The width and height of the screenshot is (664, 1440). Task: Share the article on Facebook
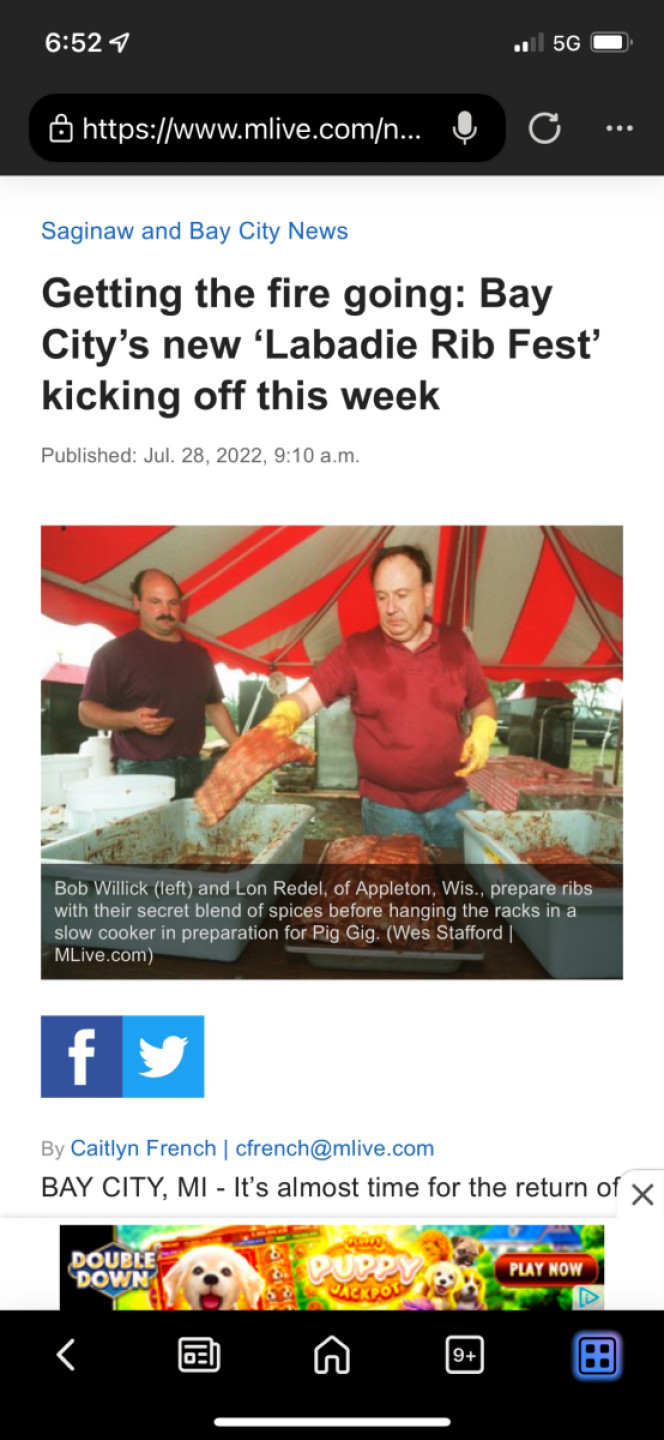[x=82, y=1056]
